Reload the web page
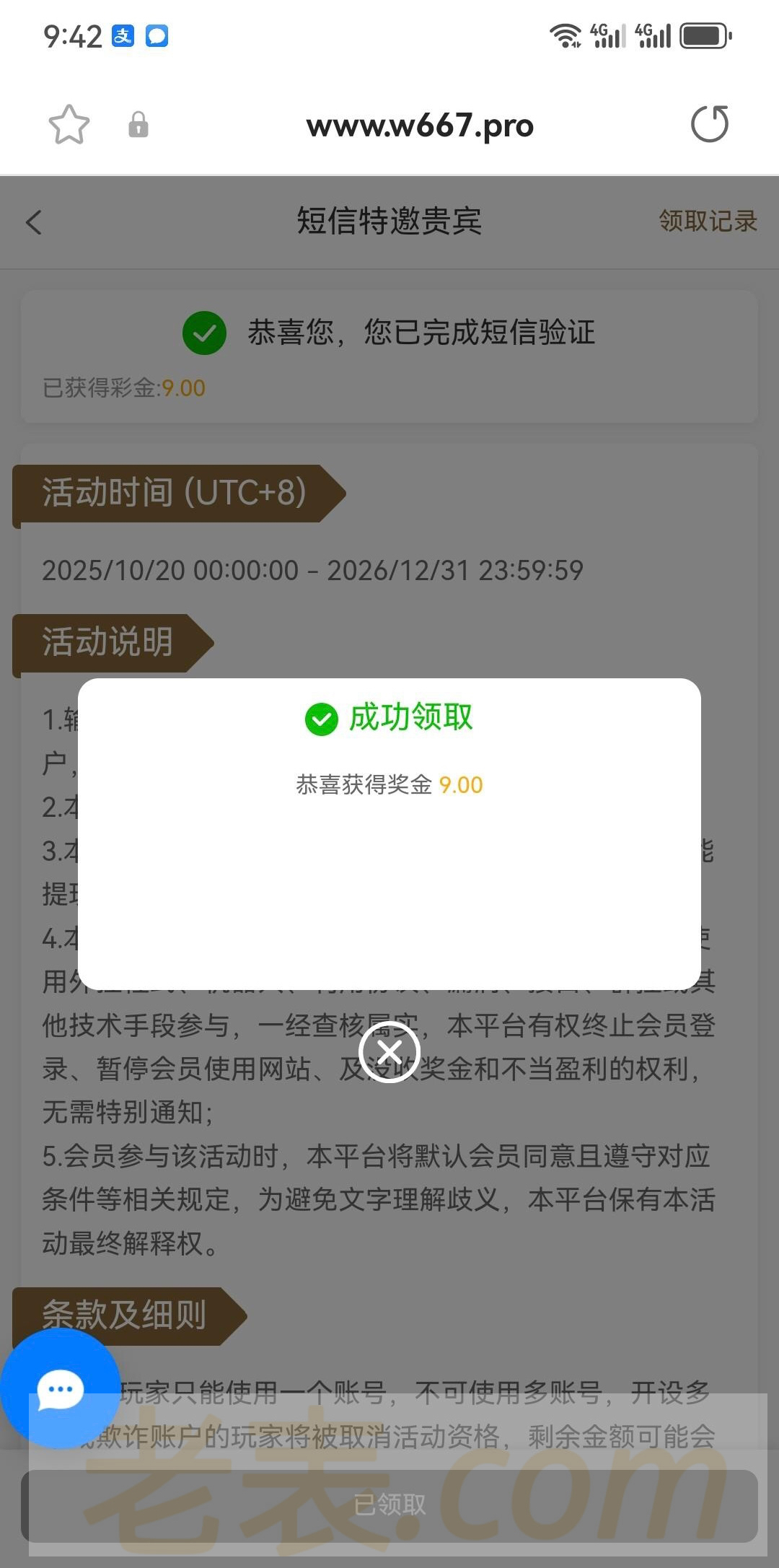The width and height of the screenshot is (779, 1568). coord(710,124)
